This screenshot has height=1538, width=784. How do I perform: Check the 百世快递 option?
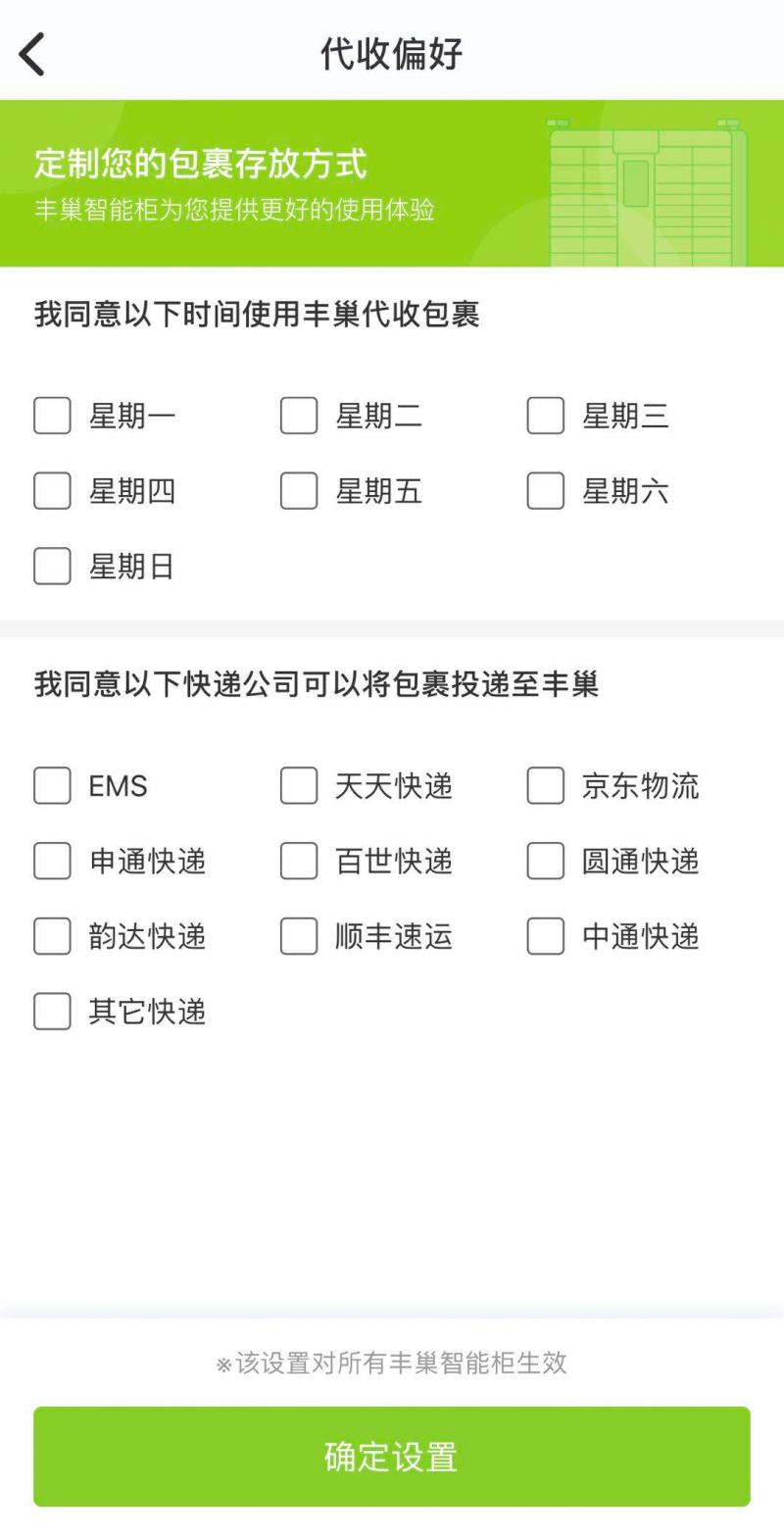click(299, 862)
